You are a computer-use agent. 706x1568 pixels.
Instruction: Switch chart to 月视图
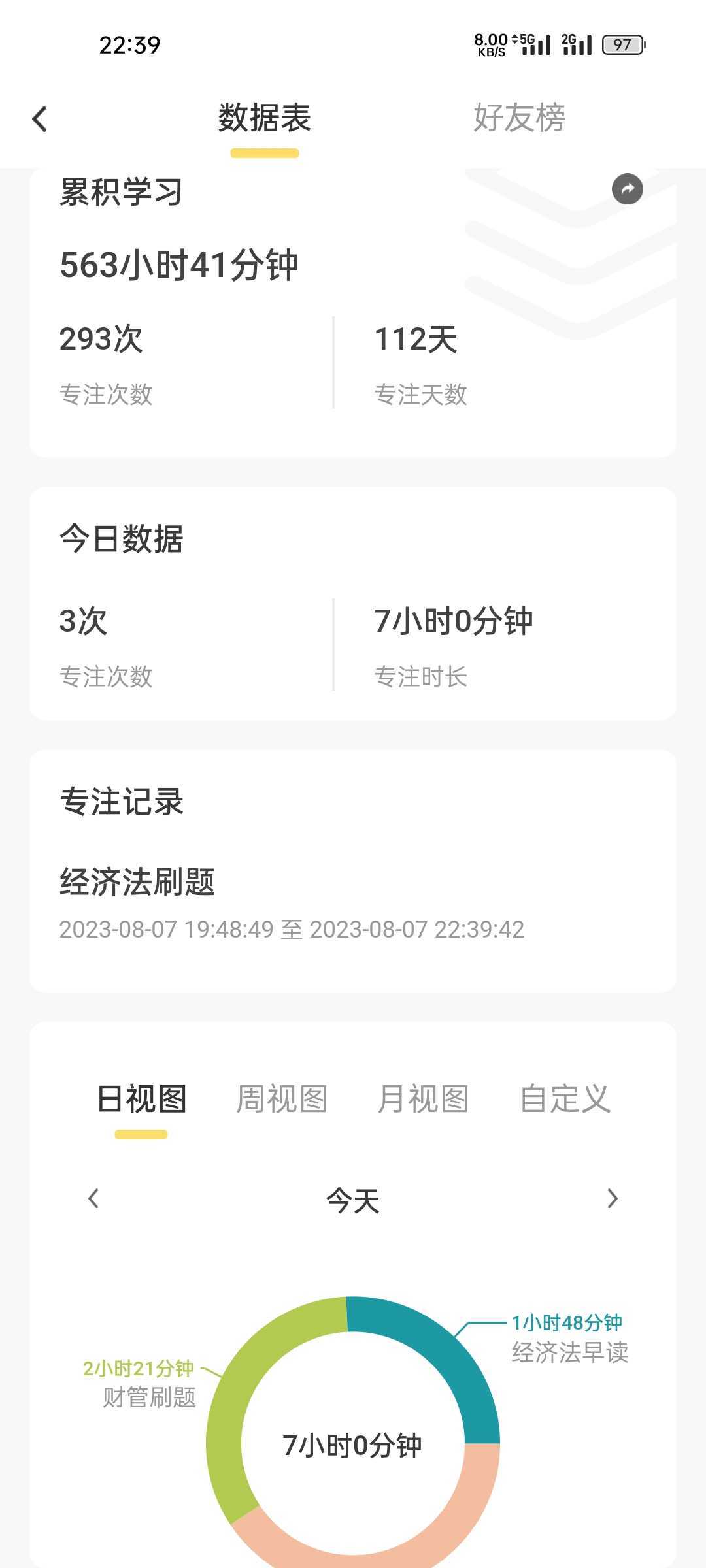click(423, 1099)
